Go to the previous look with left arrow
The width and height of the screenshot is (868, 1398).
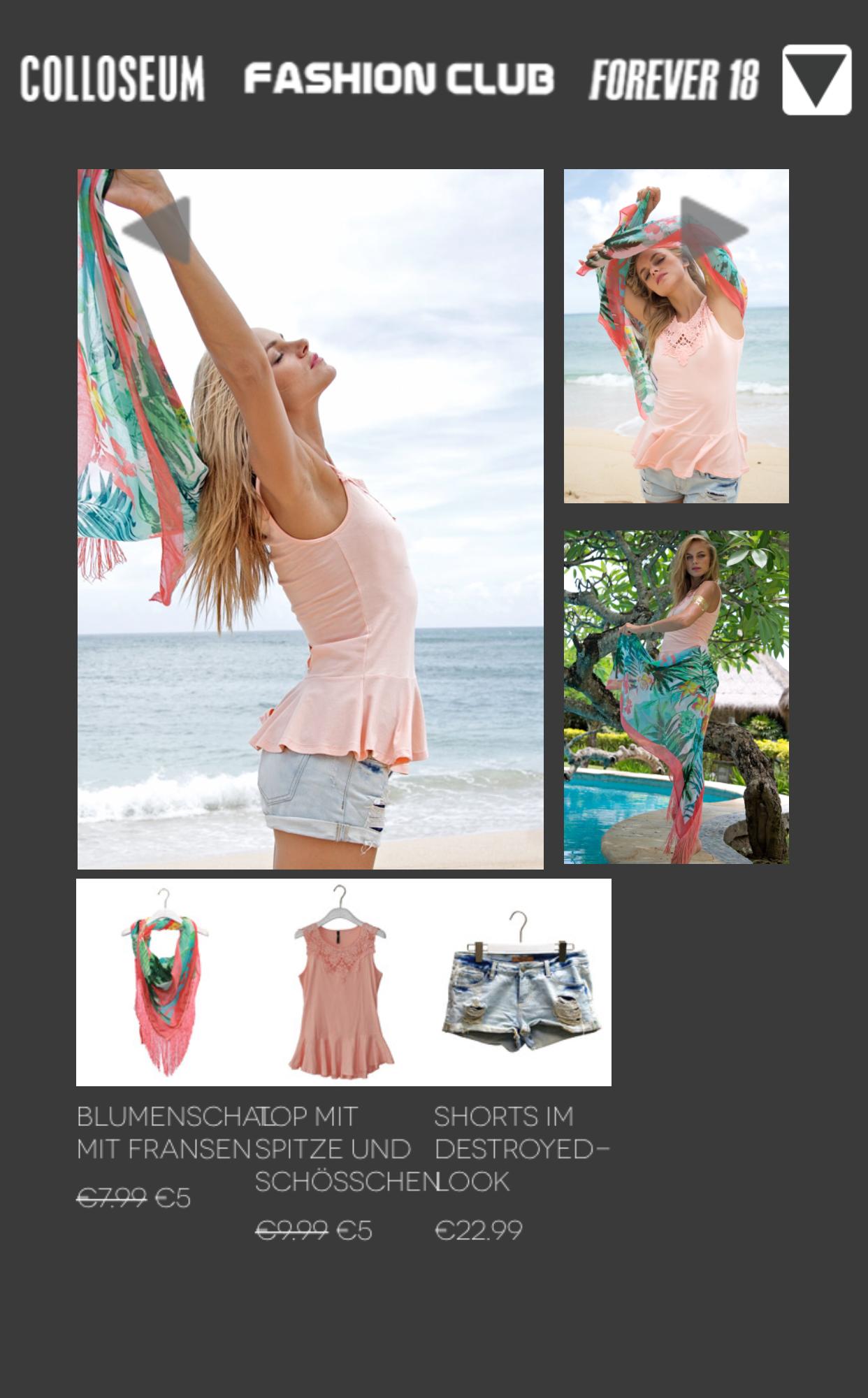point(157,230)
